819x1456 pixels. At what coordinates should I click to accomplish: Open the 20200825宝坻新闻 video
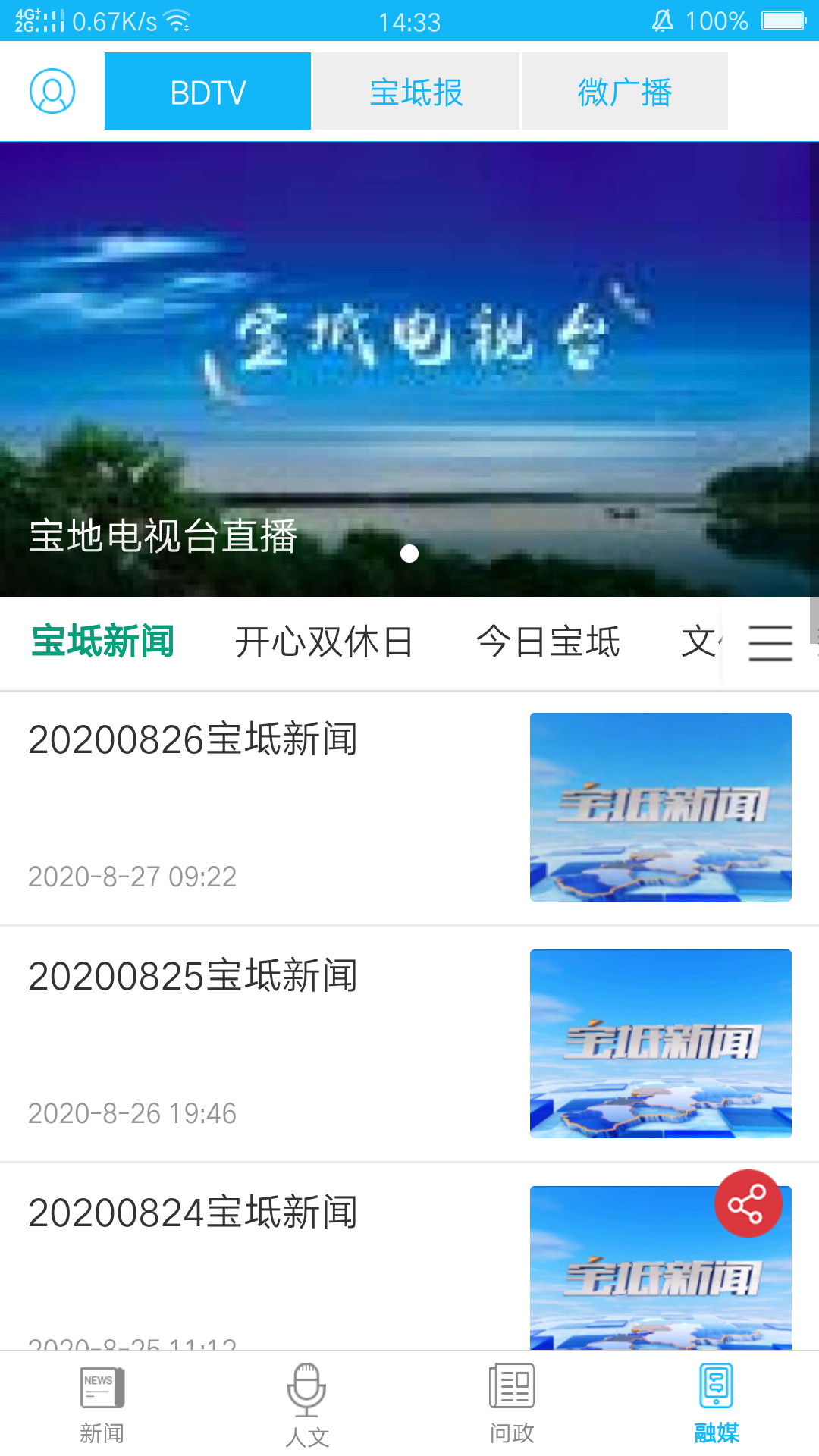(x=409, y=1044)
